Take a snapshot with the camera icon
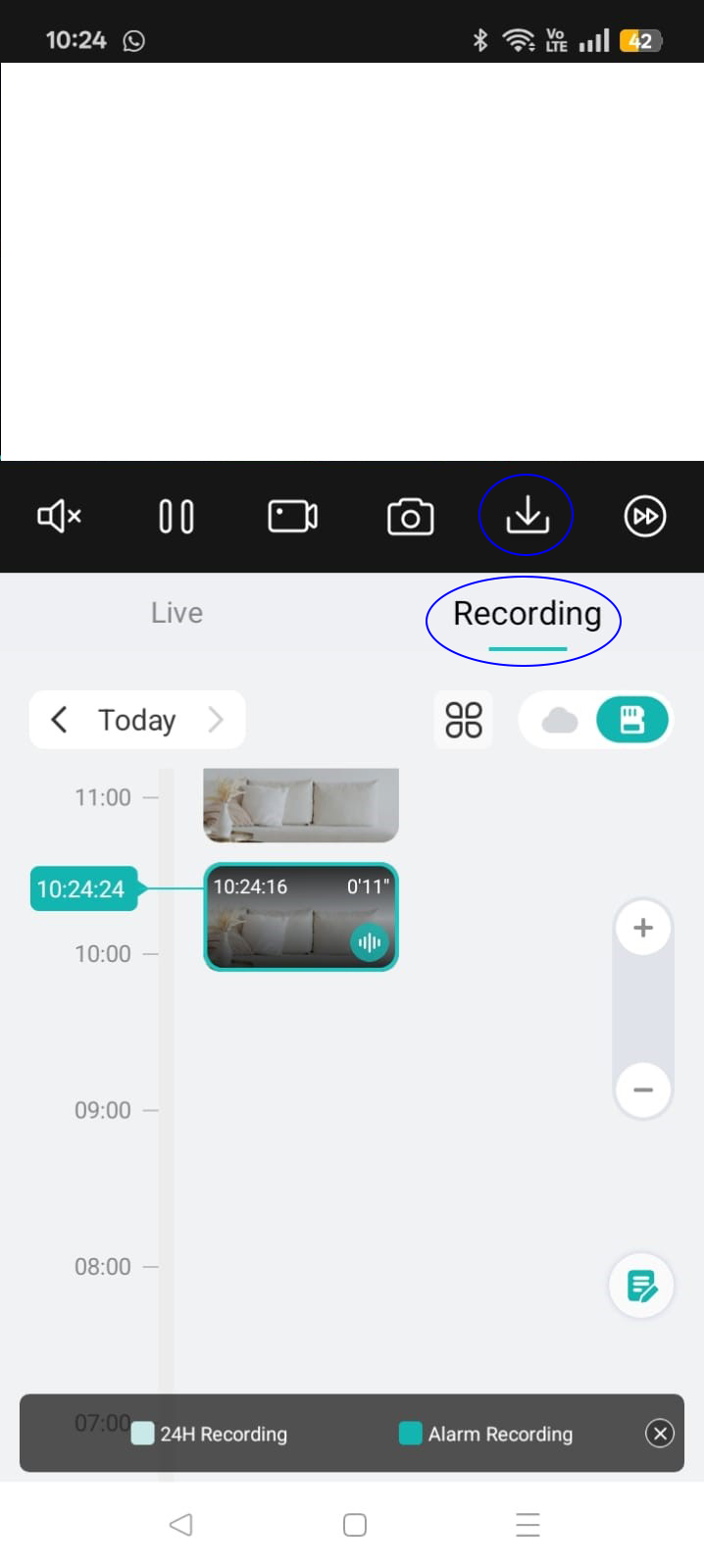 (x=410, y=517)
